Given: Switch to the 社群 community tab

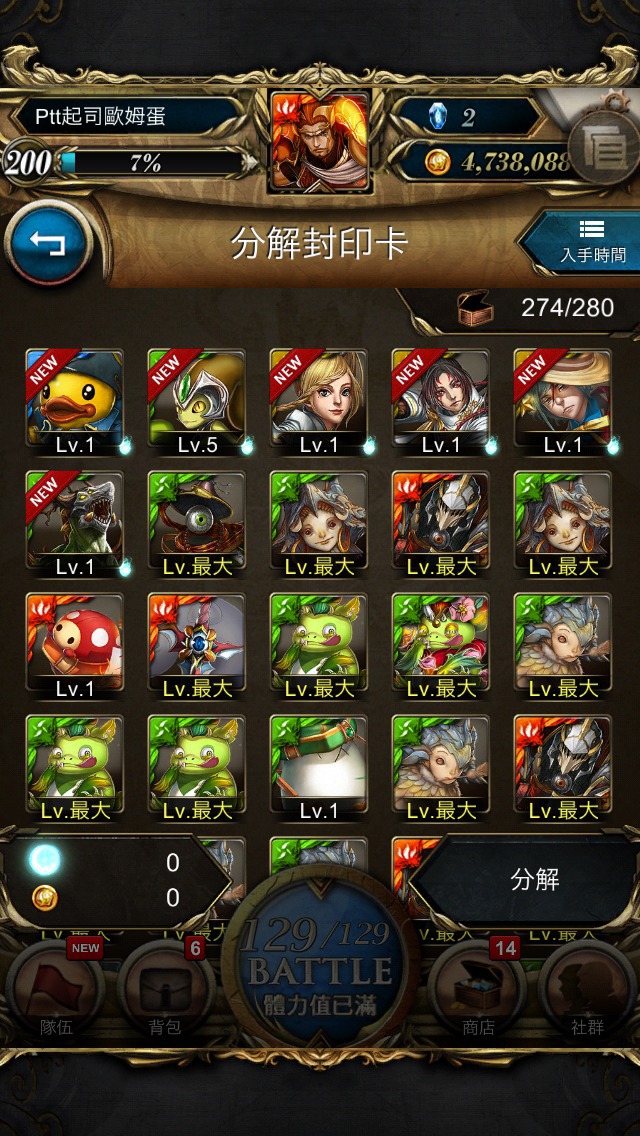Looking at the screenshot, I should [587, 990].
